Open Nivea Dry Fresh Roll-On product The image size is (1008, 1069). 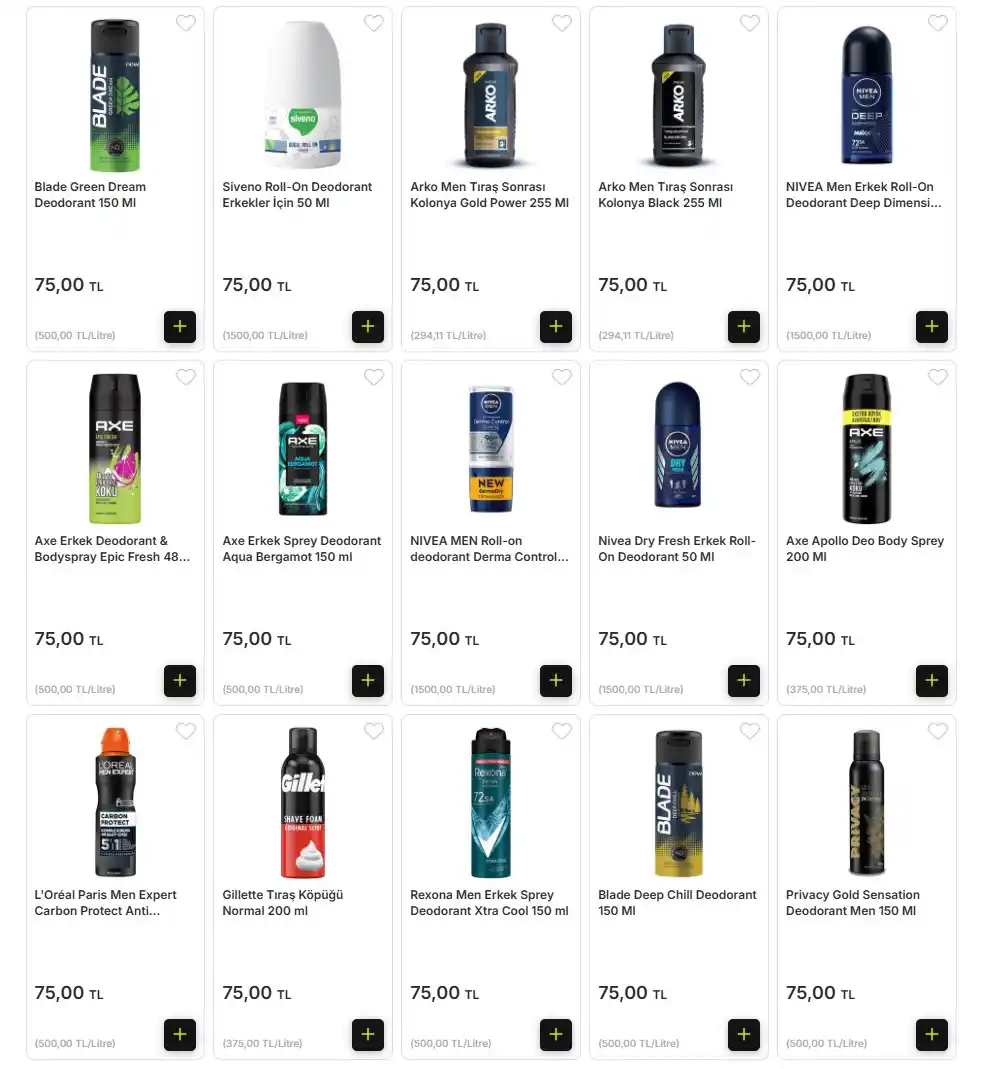pos(678,549)
